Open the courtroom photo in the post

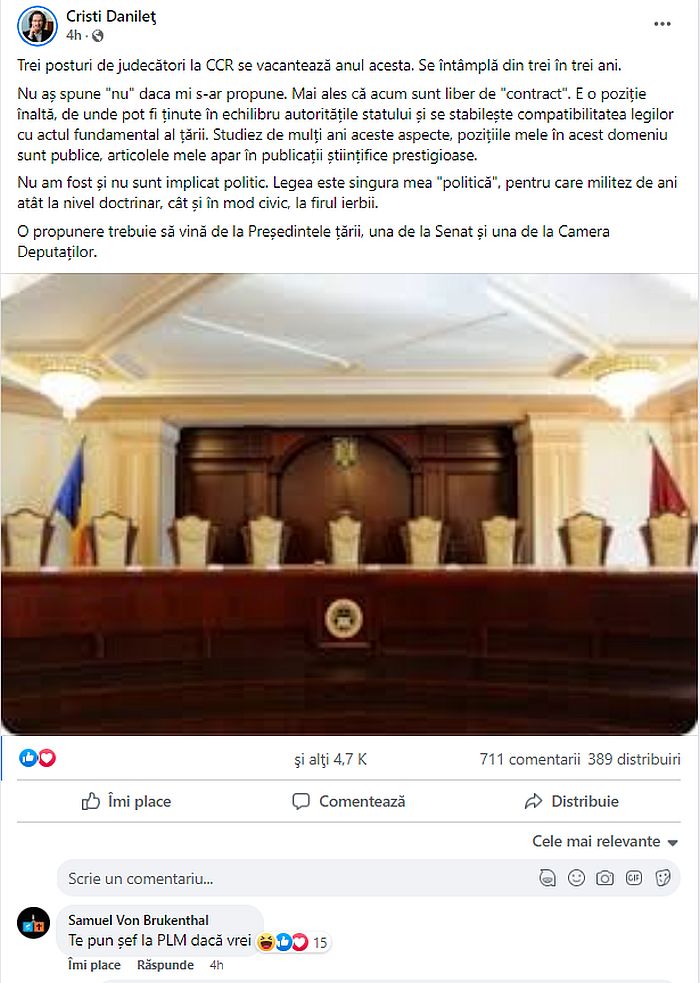pyautogui.click(x=349, y=503)
